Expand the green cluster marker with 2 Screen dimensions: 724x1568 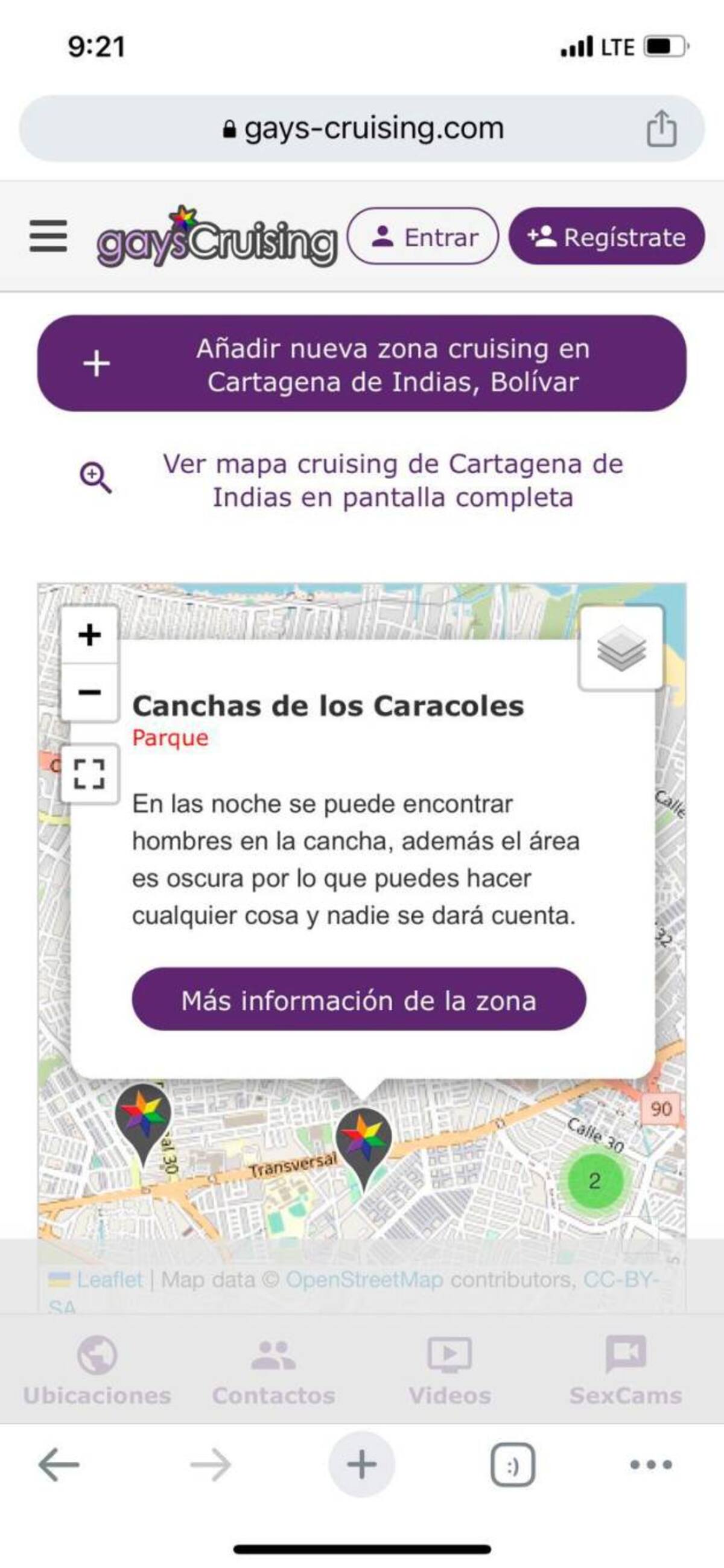tap(595, 1181)
